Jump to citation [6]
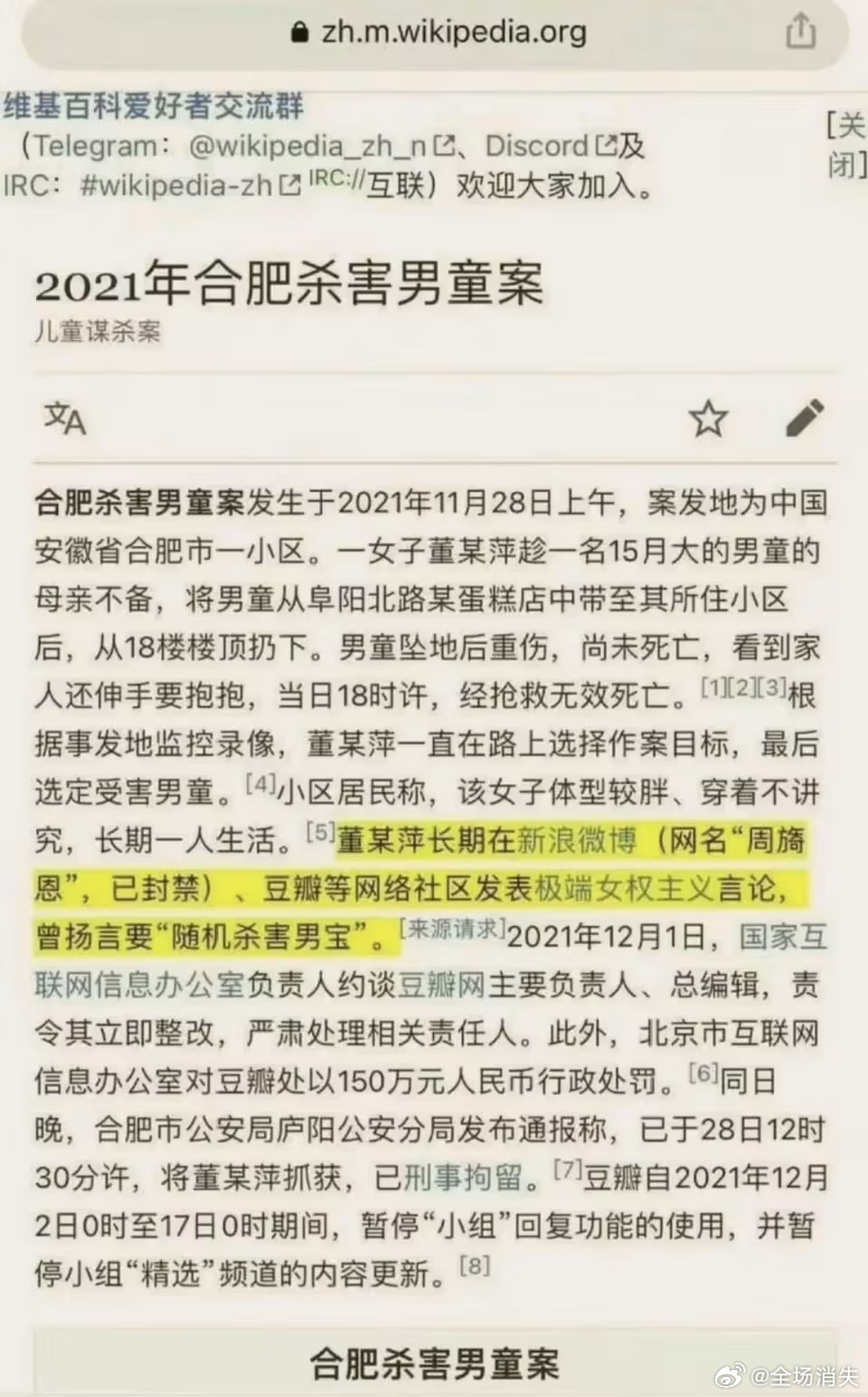The width and height of the screenshot is (868, 1397). click(x=703, y=1073)
